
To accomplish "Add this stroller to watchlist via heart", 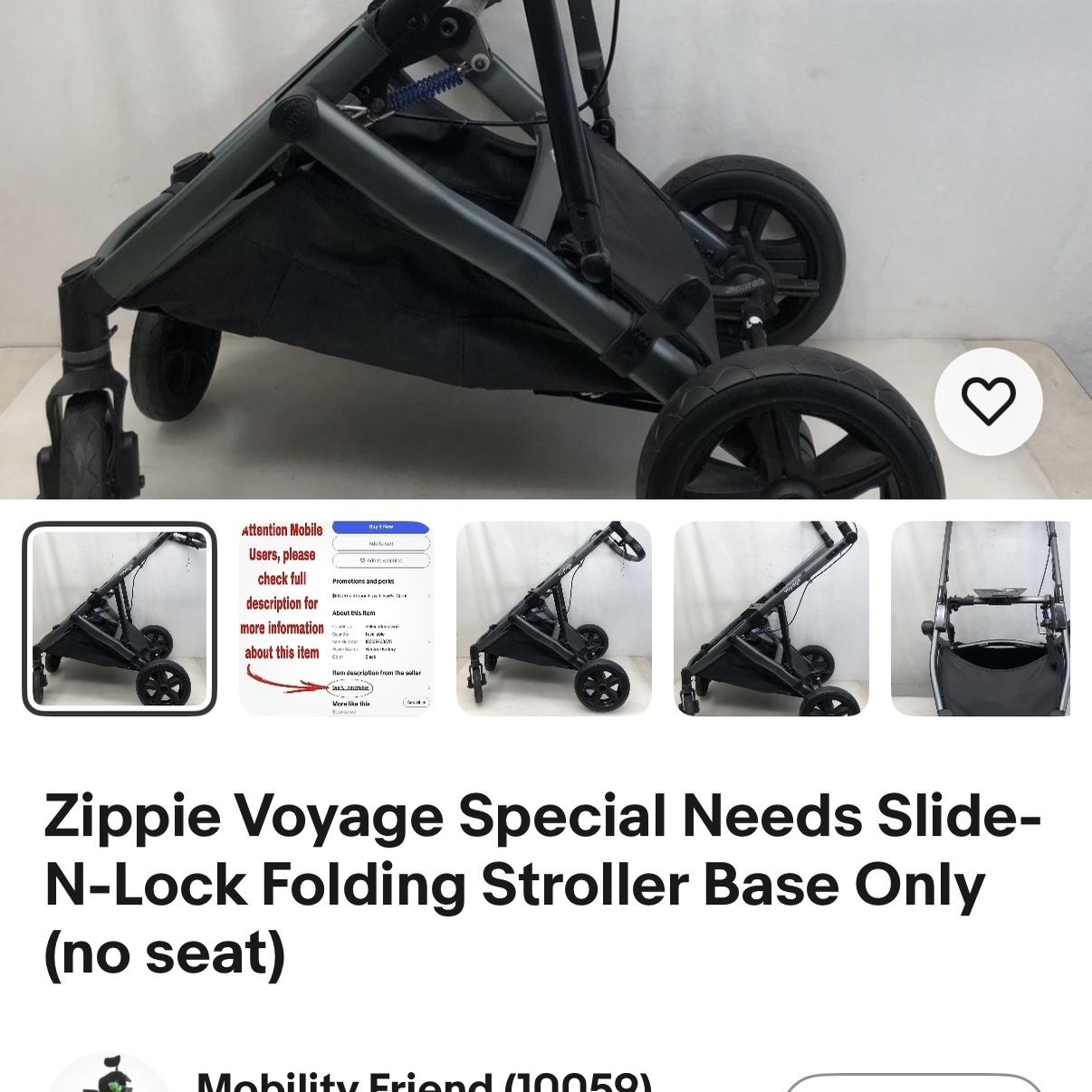I will [x=988, y=401].
